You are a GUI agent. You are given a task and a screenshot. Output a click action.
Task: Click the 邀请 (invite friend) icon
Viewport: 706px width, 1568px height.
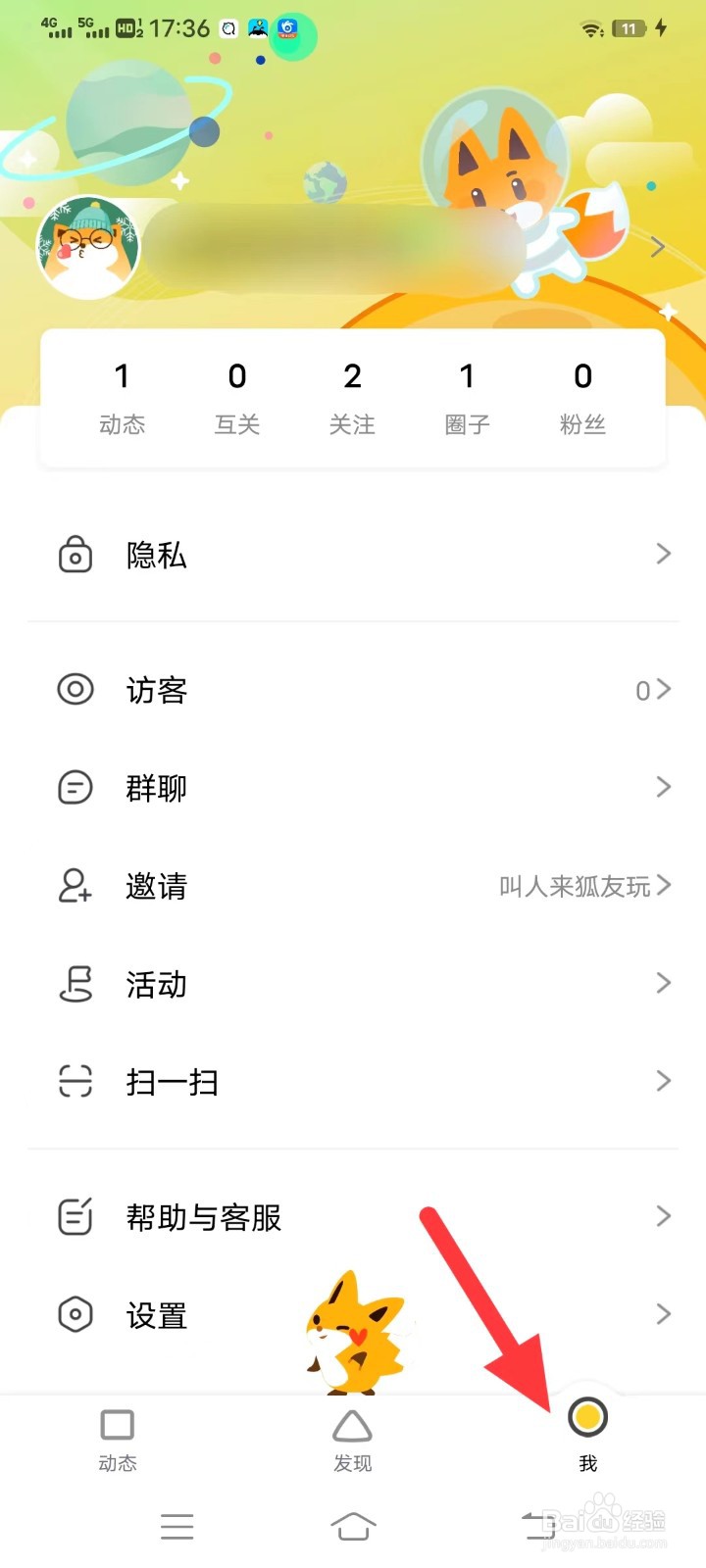(x=76, y=886)
